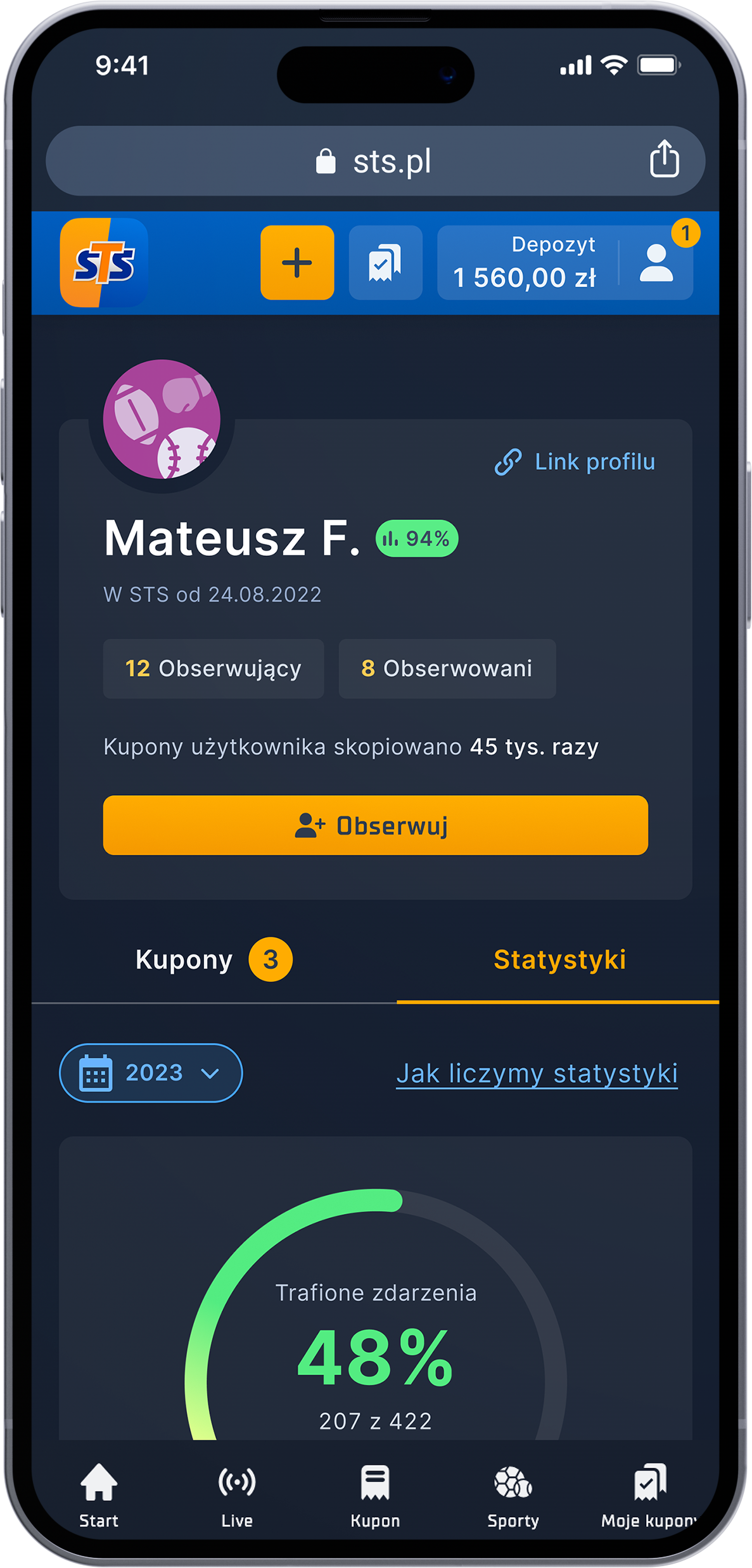Open Moje kupony tab
This screenshot has height=1568, width=752.
click(649, 1495)
